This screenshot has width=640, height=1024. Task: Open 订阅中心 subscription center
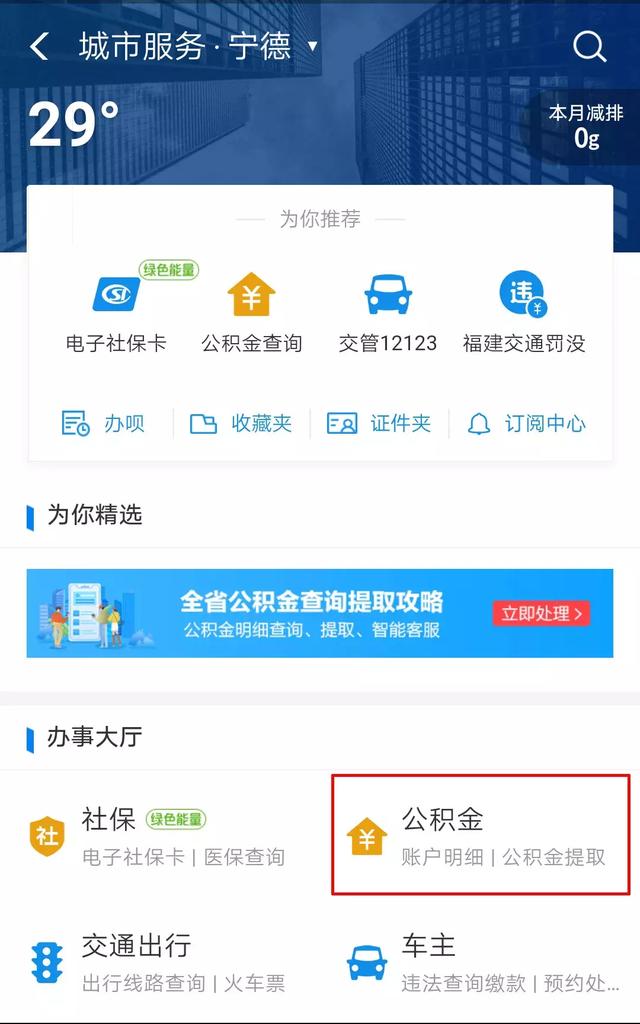point(527,423)
